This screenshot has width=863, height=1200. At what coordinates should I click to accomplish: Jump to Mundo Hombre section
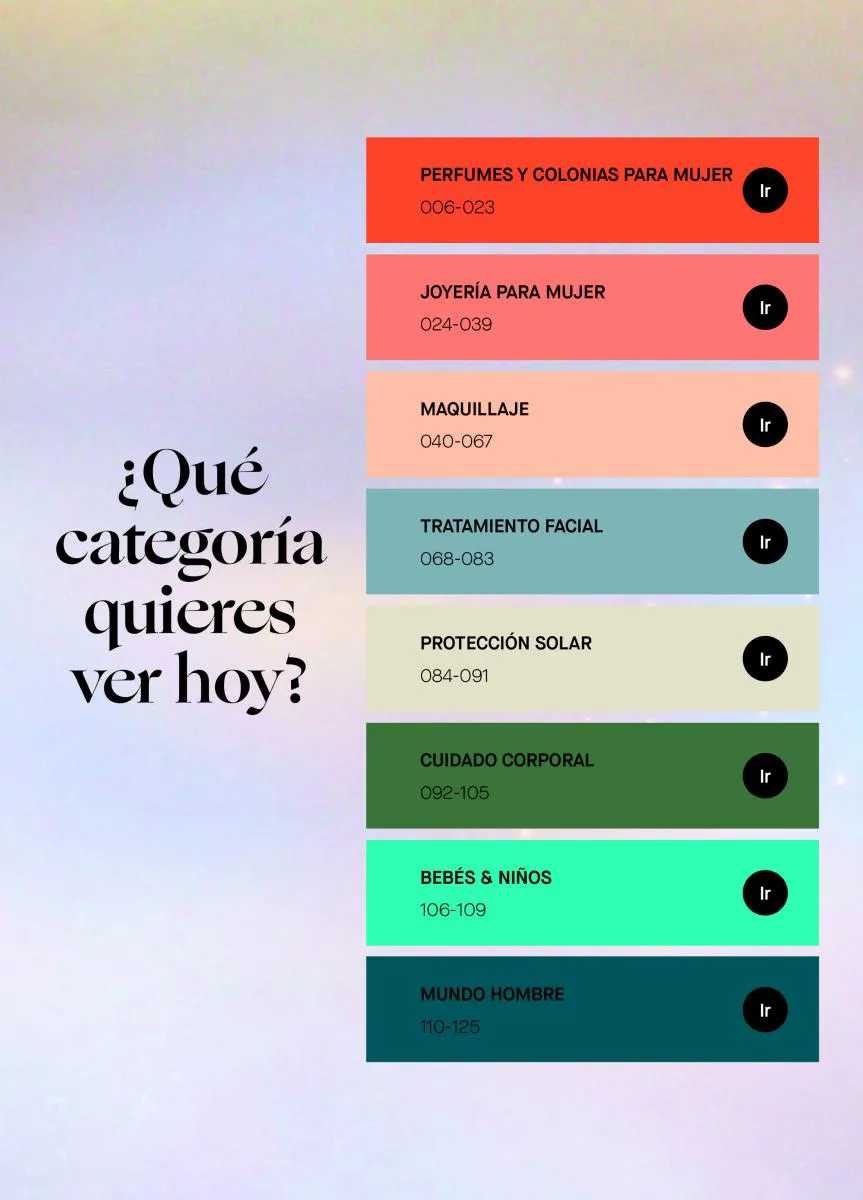tap(764, 1009)
